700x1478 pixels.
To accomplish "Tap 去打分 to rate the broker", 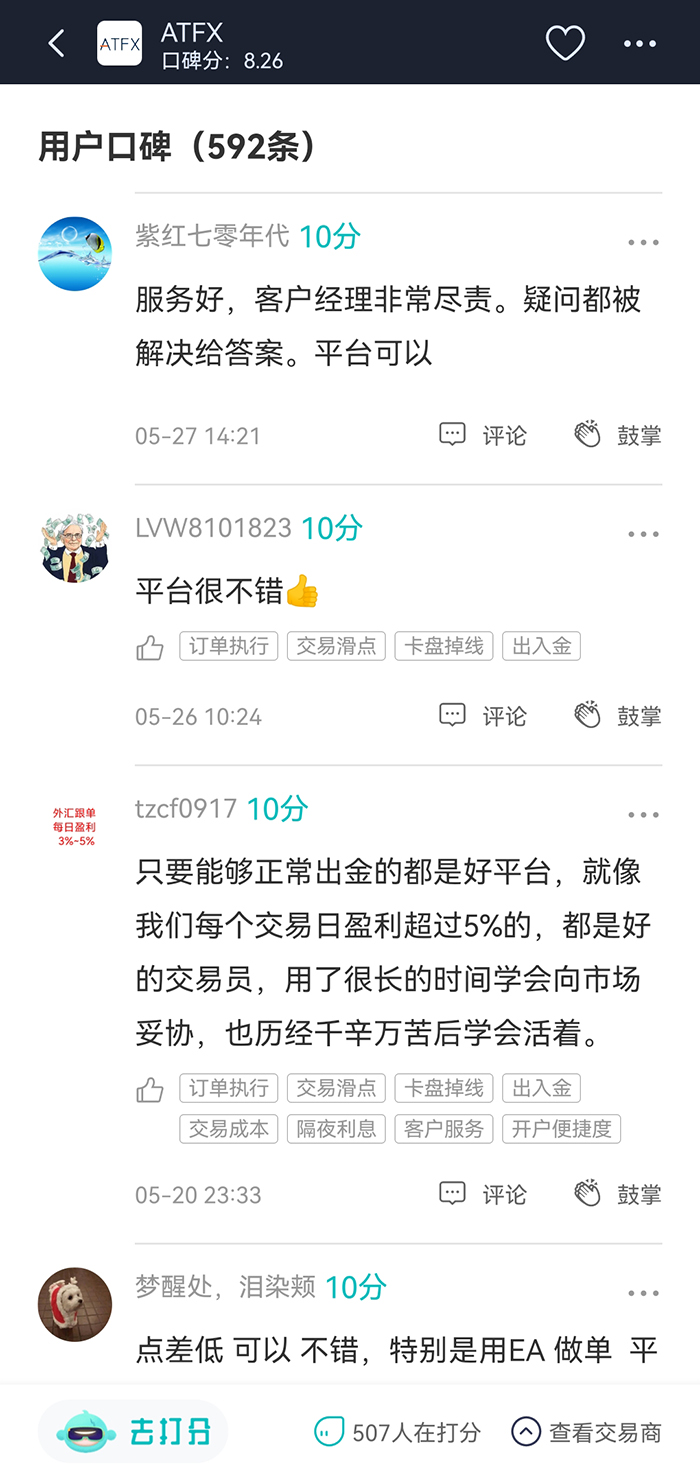I will pyautogui.click(x=134, y=1432).
